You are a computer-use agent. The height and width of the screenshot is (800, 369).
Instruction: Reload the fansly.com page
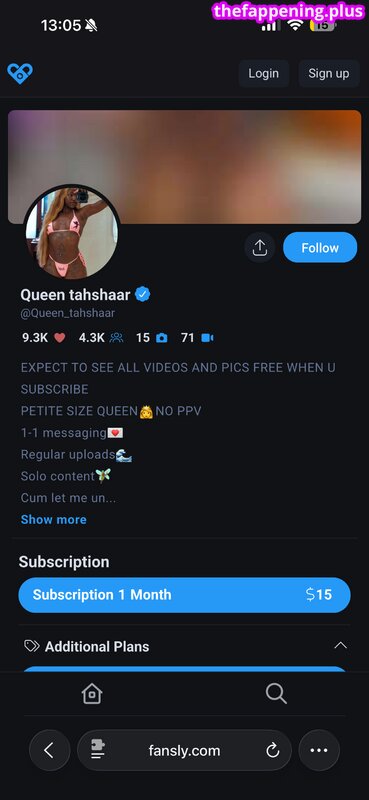(273, 750)
